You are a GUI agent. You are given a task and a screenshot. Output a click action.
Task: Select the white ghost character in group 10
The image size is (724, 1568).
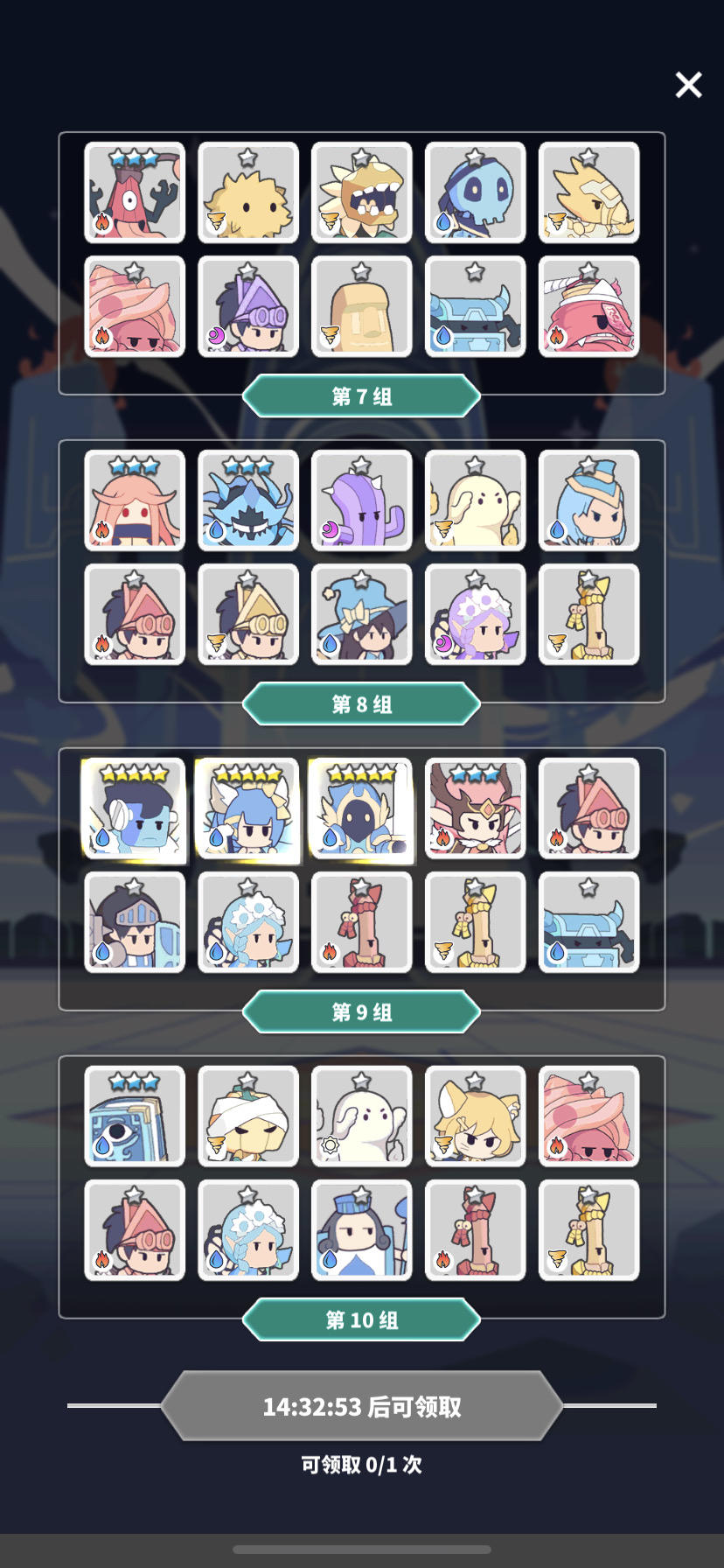[x=361, y=1117]
